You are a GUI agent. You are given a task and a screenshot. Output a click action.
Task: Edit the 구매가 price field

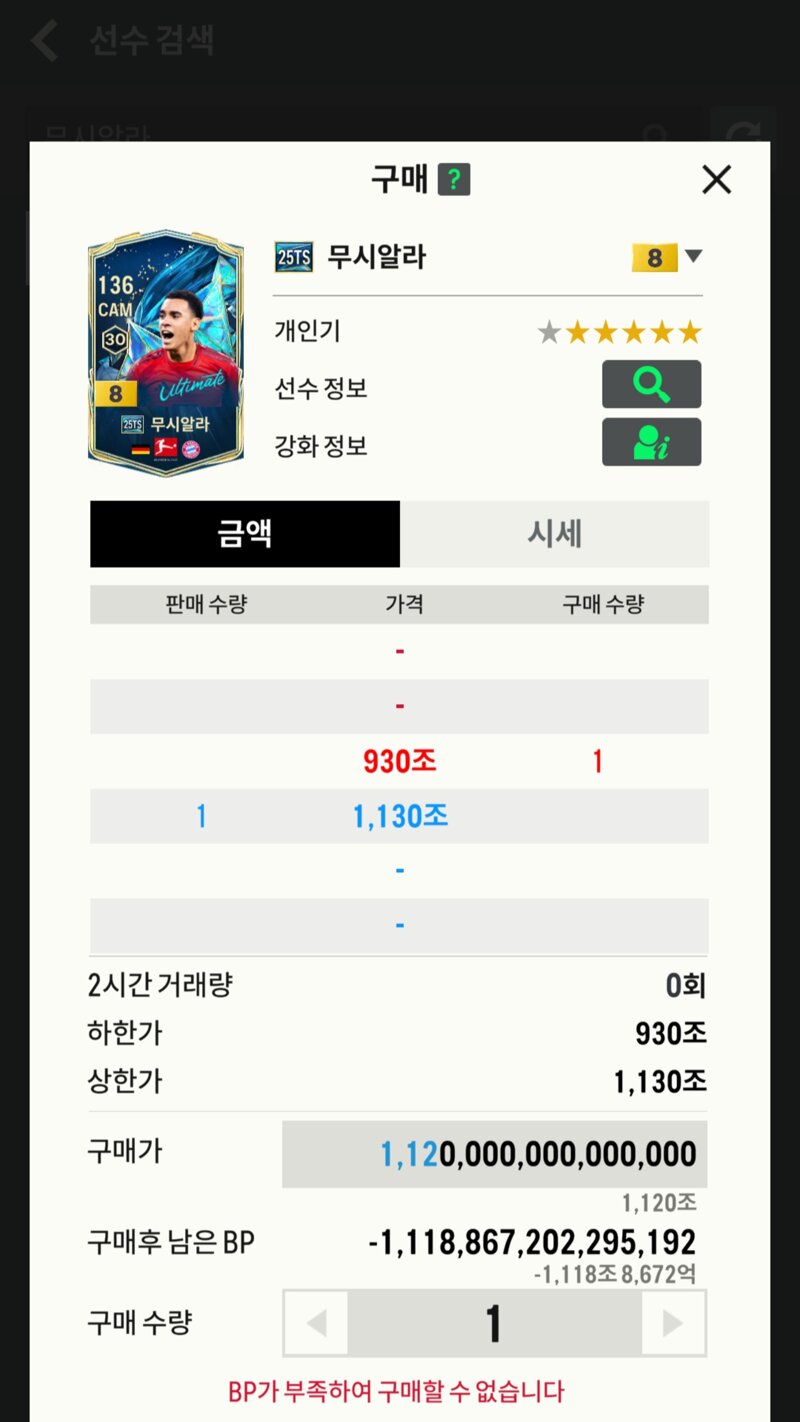[x=494, y=1154]
